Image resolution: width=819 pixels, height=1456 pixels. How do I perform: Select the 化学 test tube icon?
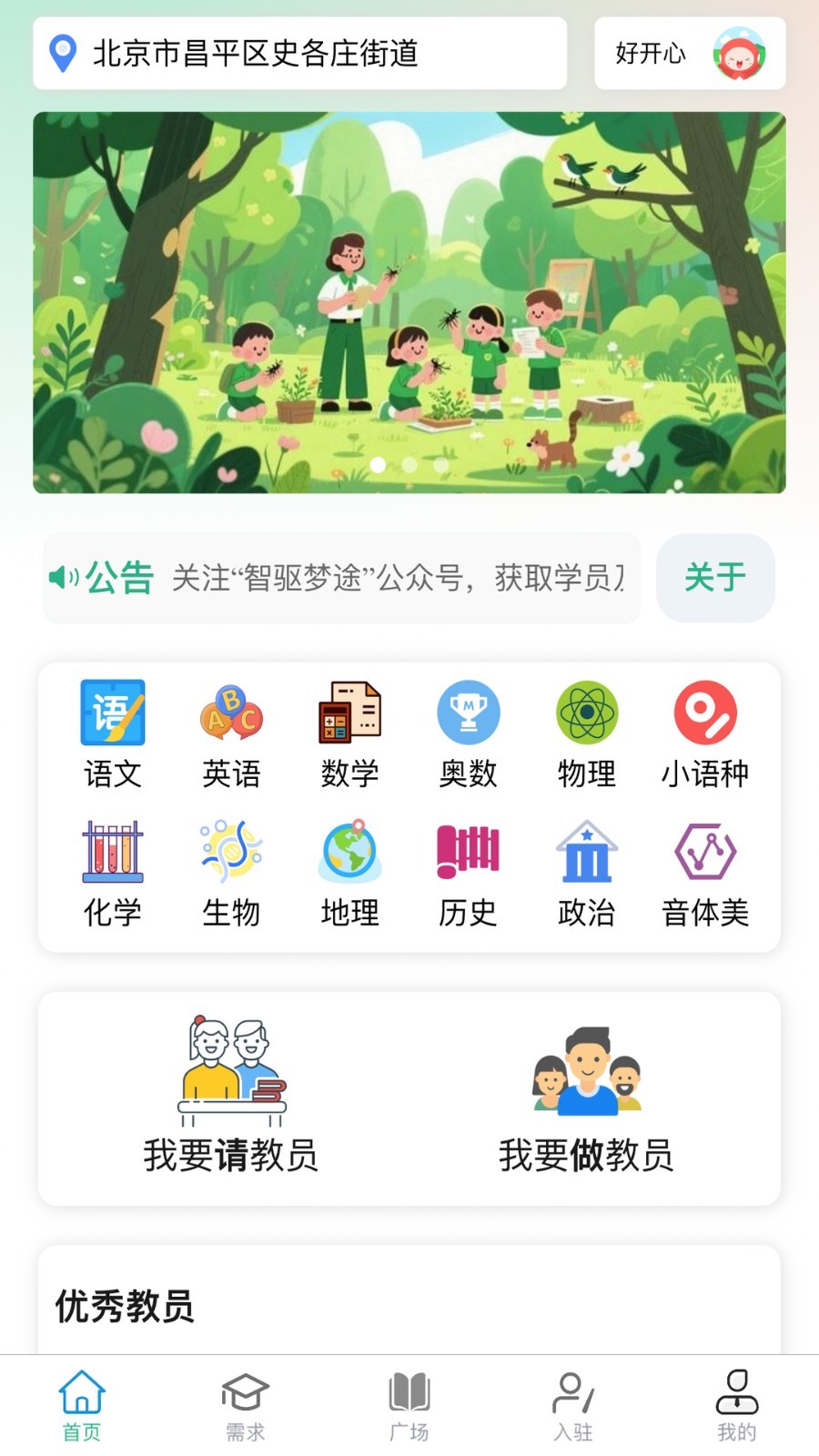tap(112, 854)
